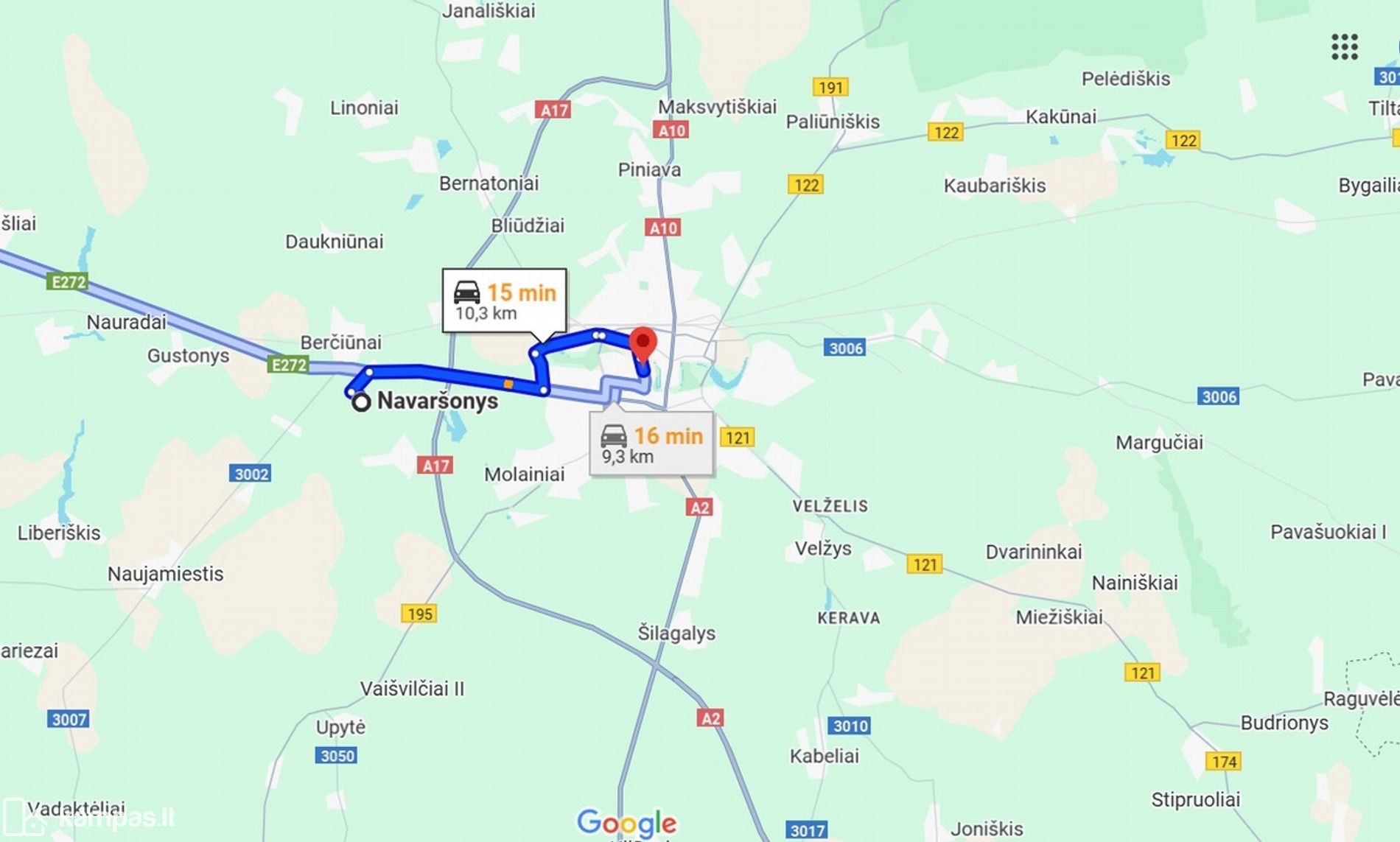Image resolution: width=1400 pixels, height=842 pixels.
Task: Select the 16 min alternate route
Action: [x=651, y=444]
